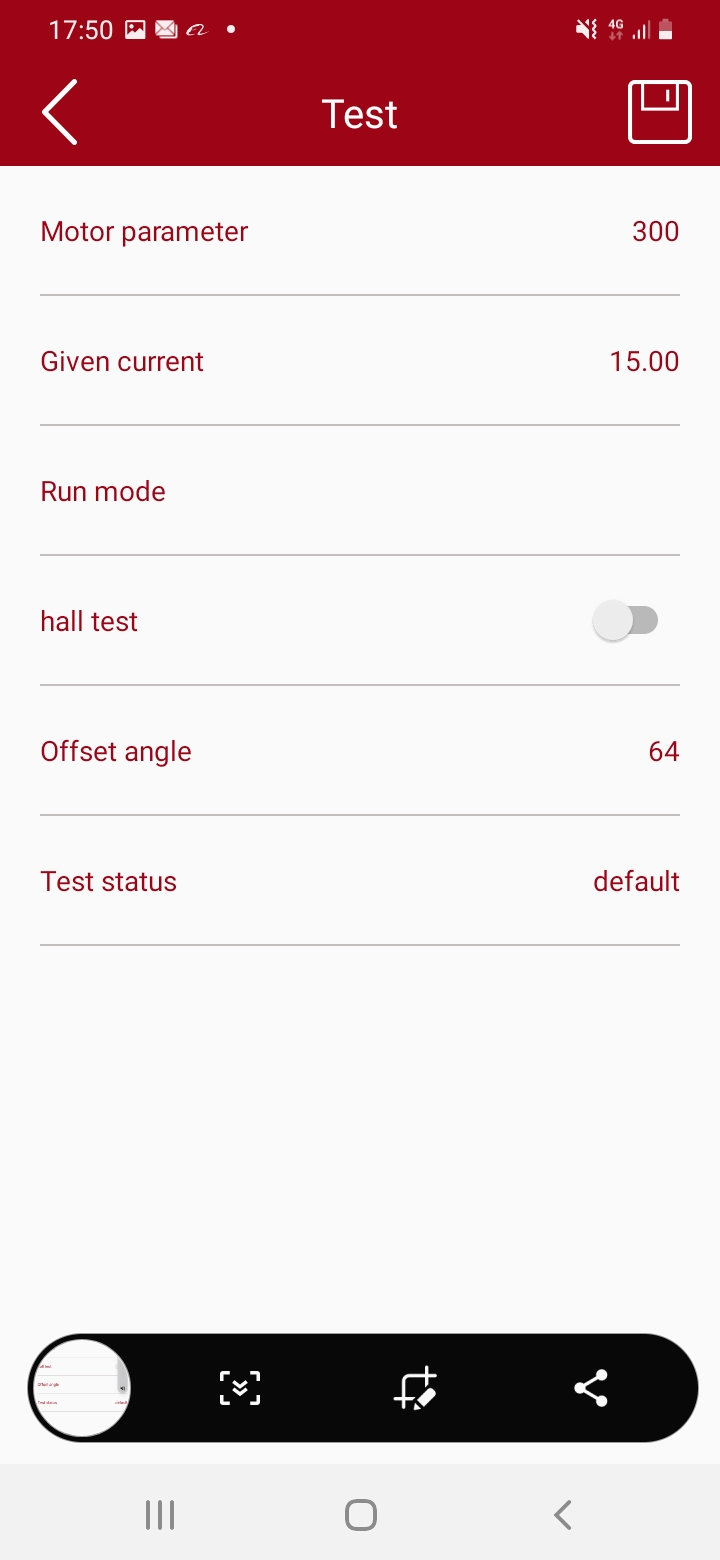The width and height of the screenshot is (720, 1560).
Task: Open the screenshot preview thumbnail
Action: pos(81,1388)
